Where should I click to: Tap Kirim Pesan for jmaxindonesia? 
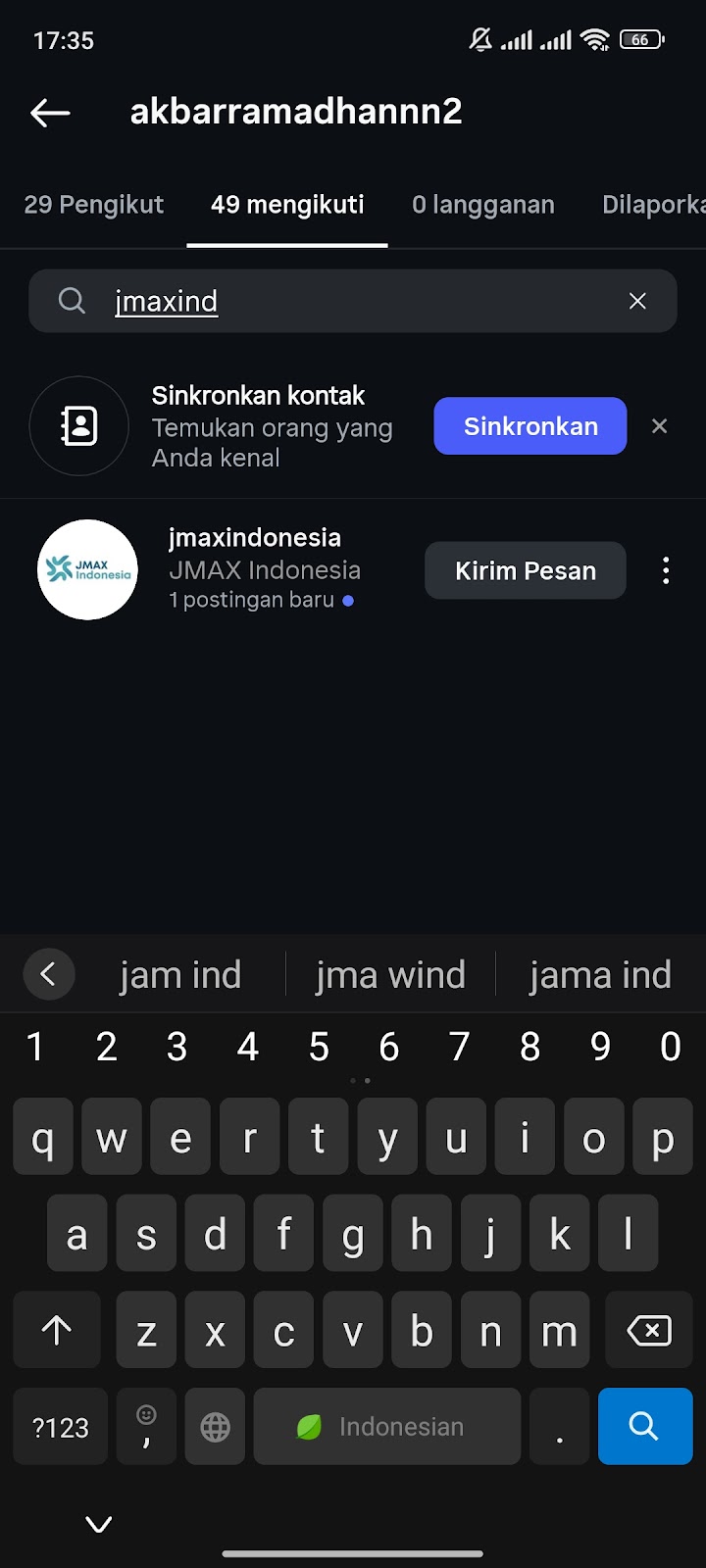tap(525, 570)
